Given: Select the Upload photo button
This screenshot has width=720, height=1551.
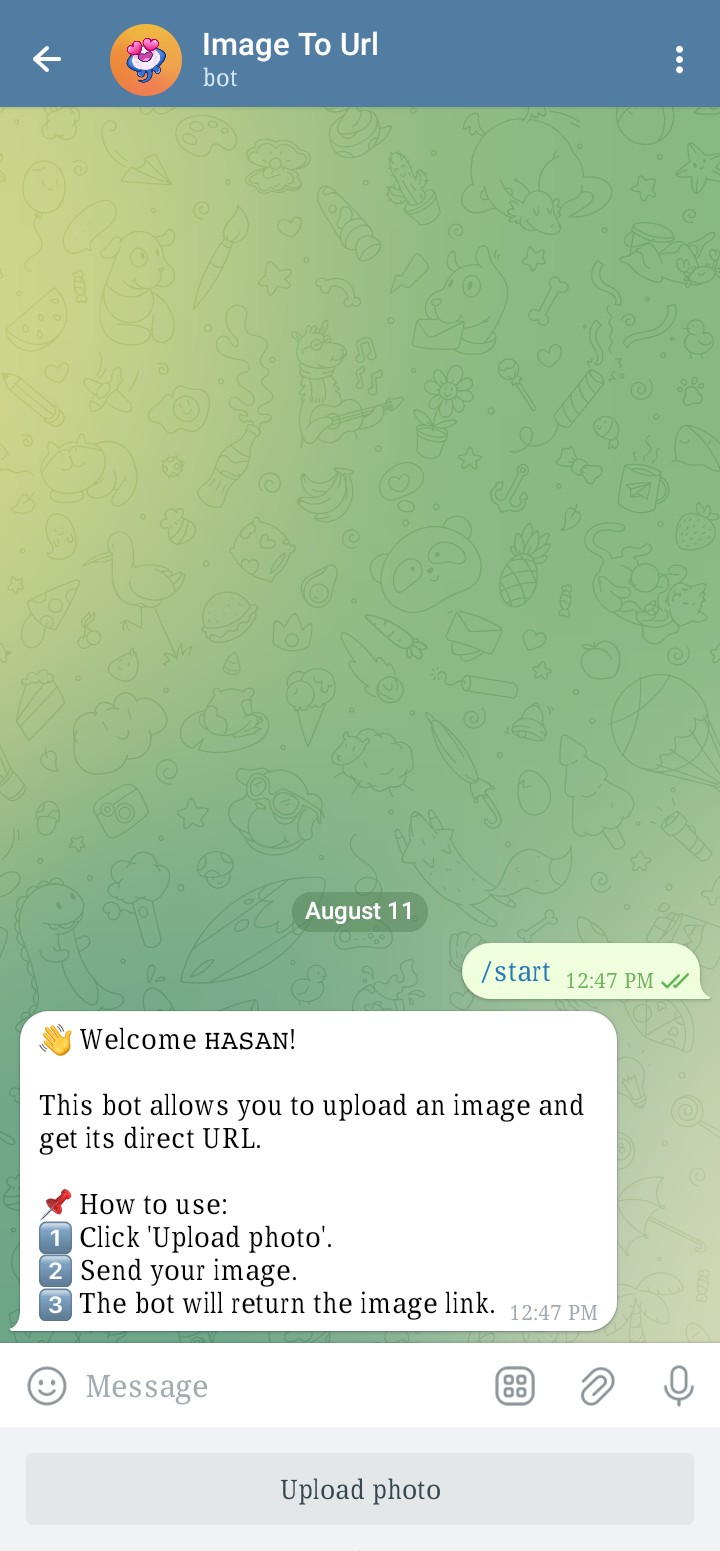Looking at the screenshot, I should coord(360,1489).
